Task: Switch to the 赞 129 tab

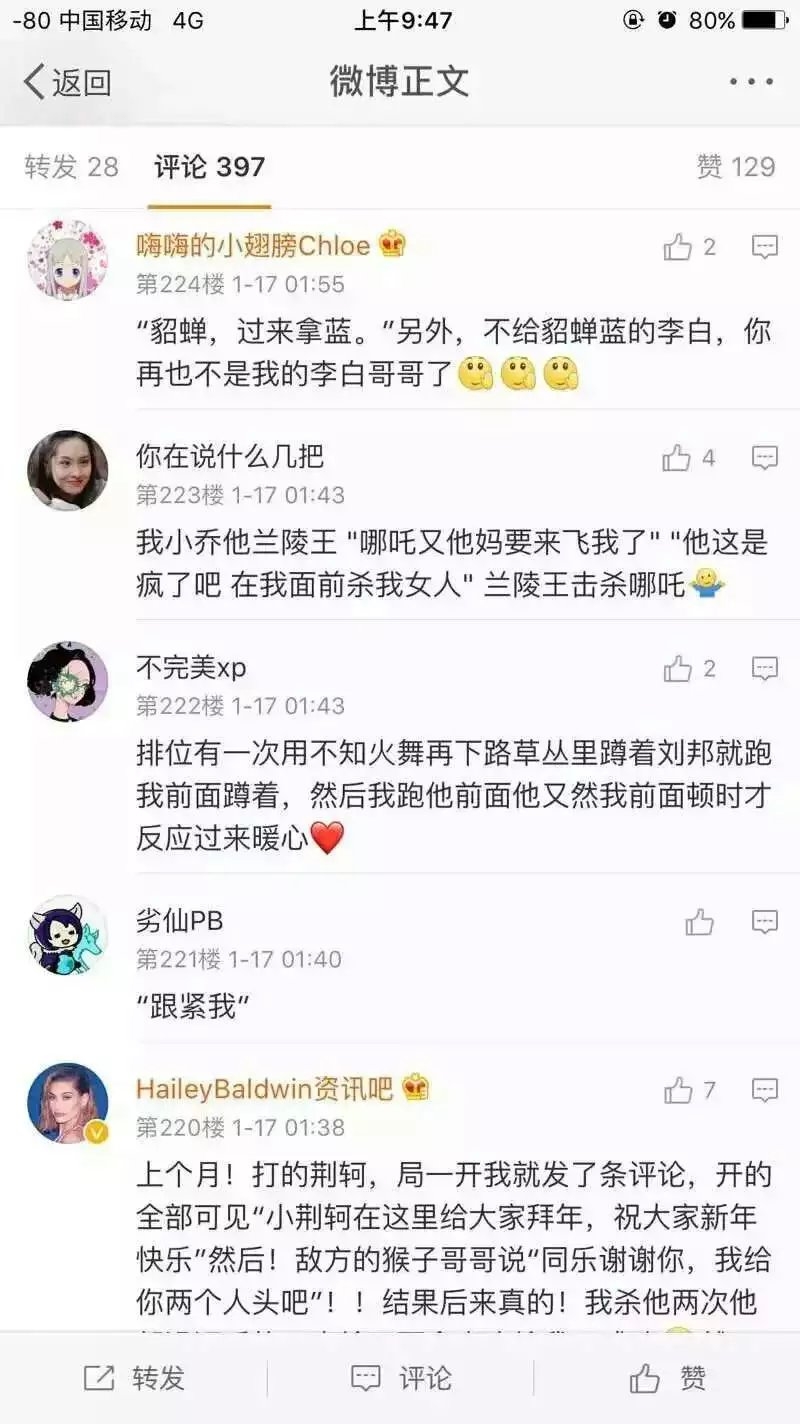Action: (x=736, y=167)
